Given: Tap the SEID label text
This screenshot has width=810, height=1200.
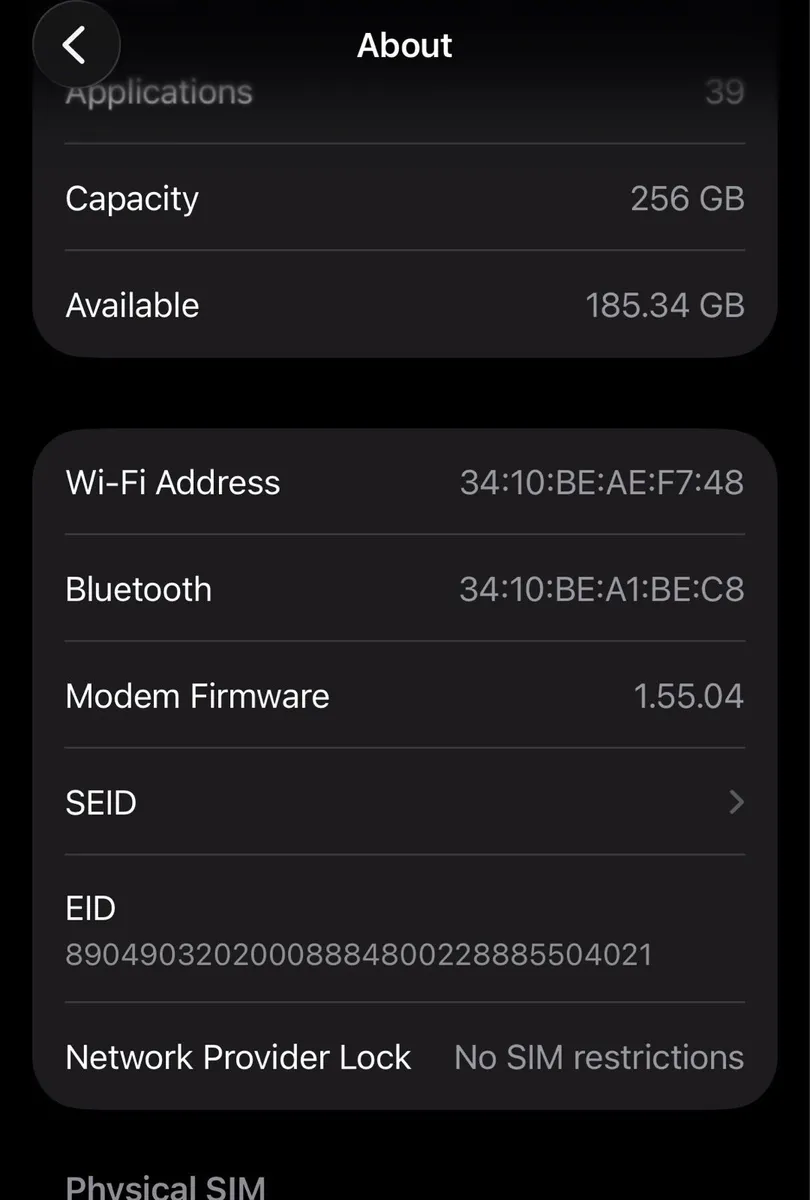Looking at the screenshot, I should pos(100,803).
